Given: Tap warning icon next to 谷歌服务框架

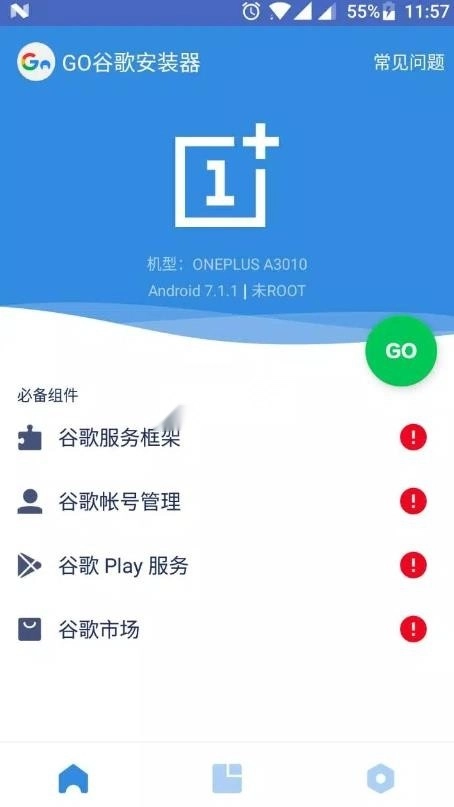Looking at the screenshot, I should pos(413,437).
